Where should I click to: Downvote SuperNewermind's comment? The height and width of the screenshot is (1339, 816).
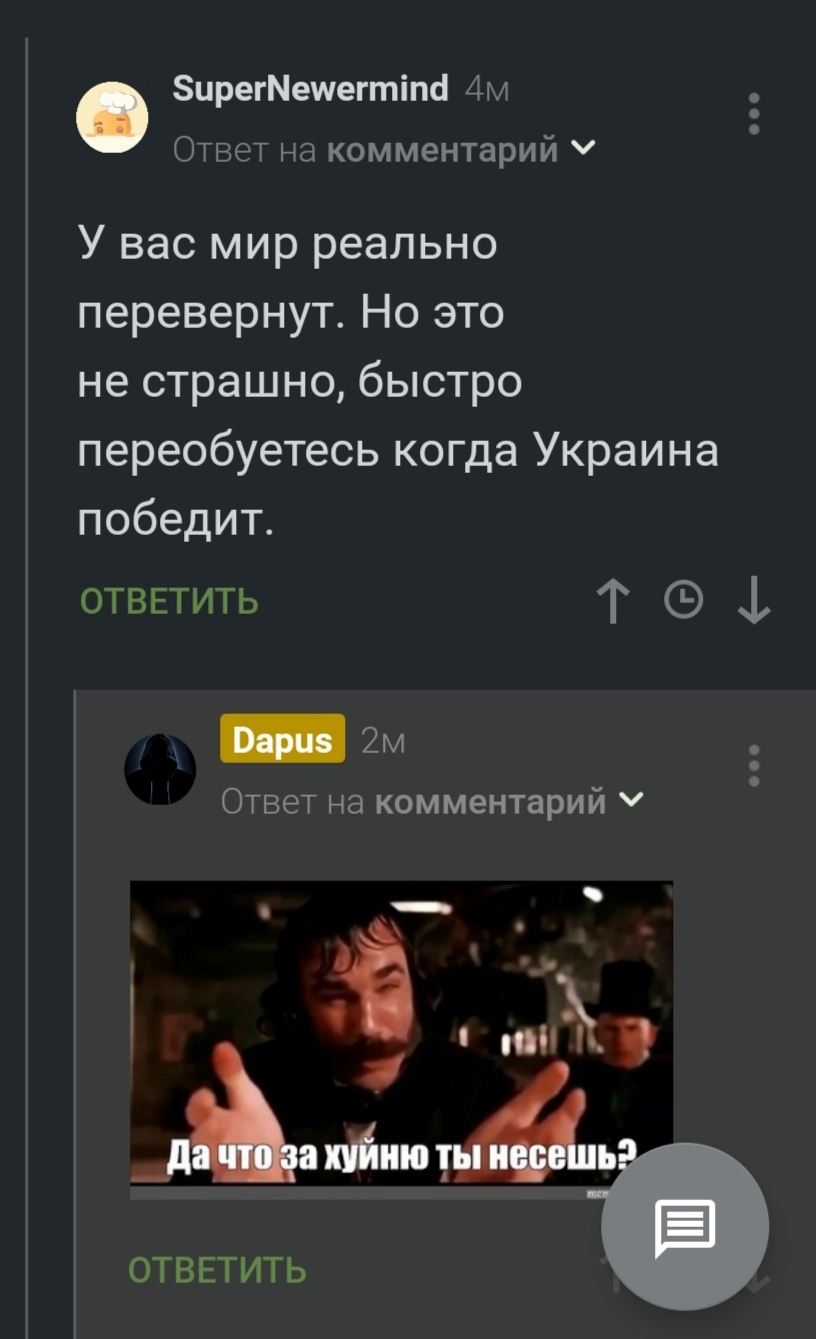click(753, 602)
